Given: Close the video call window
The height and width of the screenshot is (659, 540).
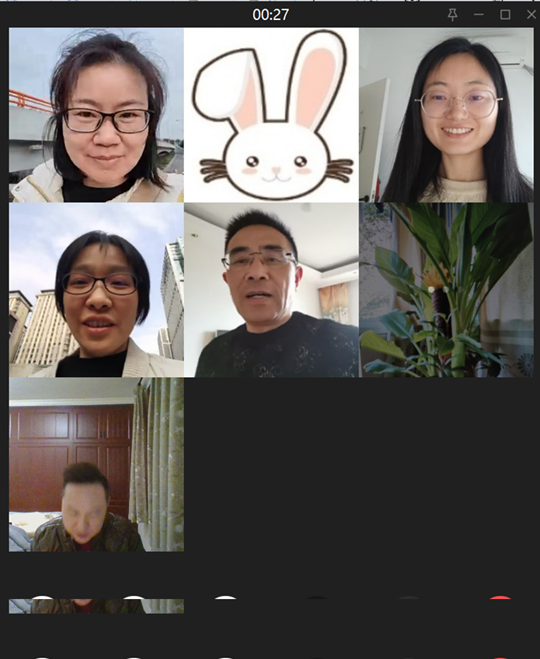Looking at the screenshot, I should pos(531,15).
